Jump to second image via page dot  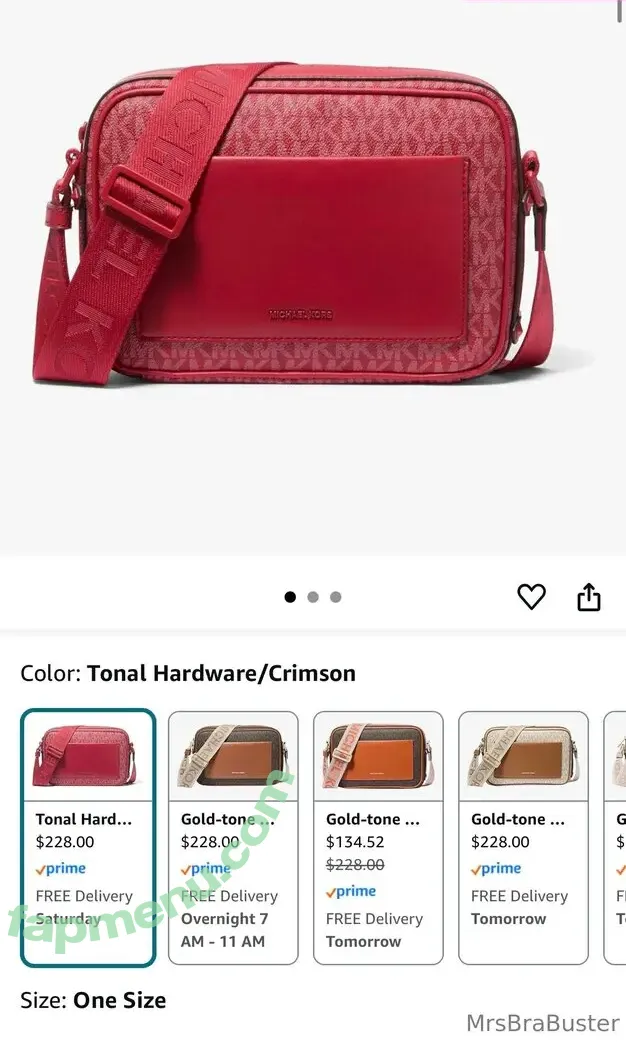click(313, 597)
